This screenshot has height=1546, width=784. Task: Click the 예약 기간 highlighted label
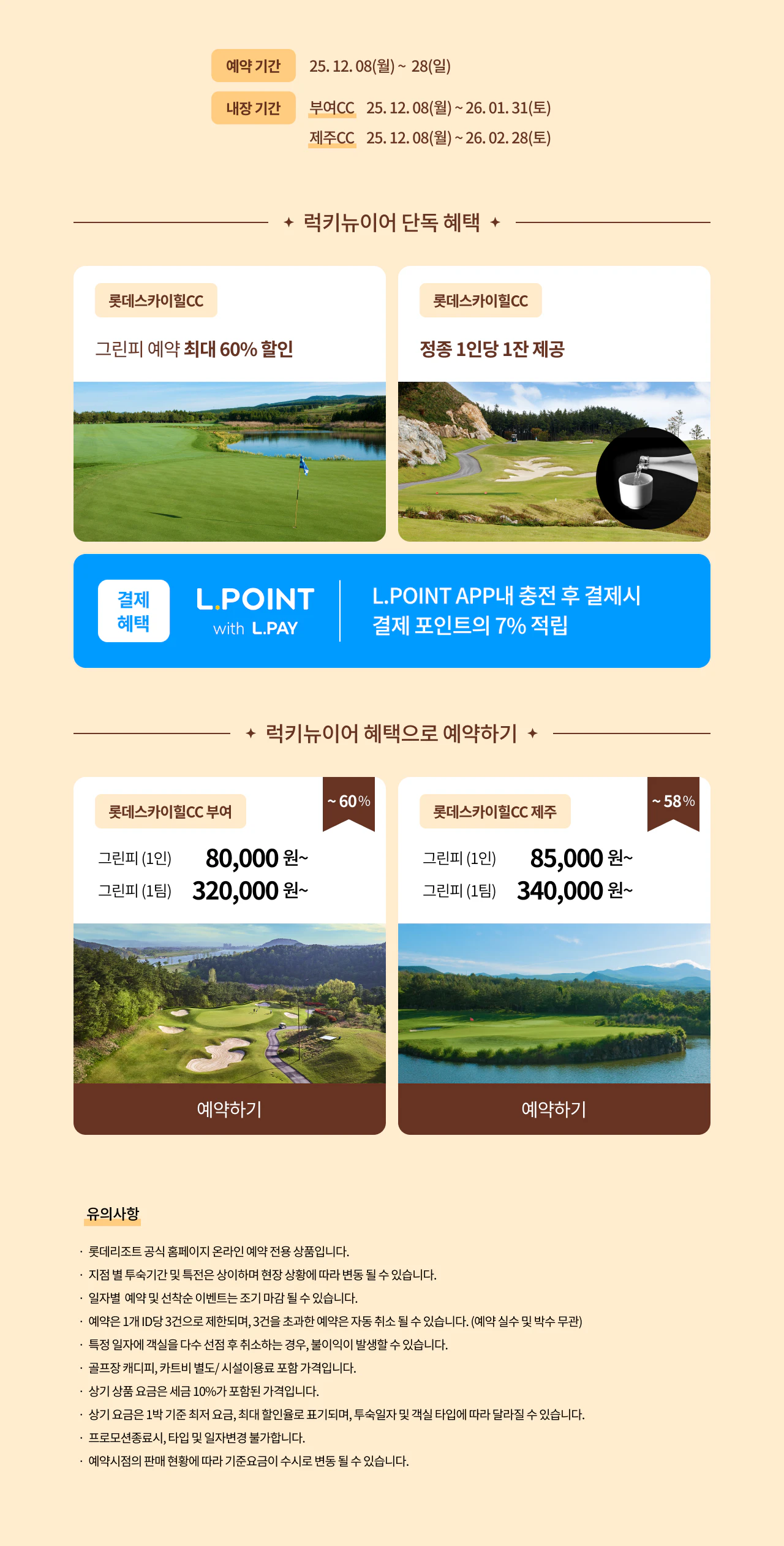pos(254,66)
